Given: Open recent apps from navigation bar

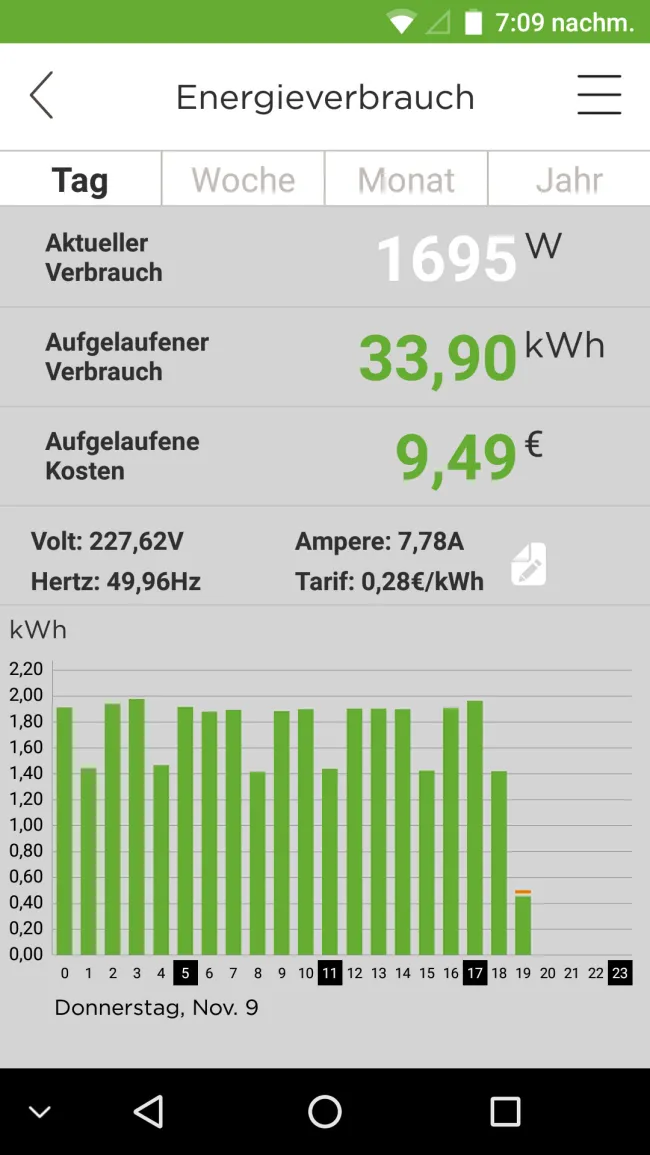Looking at the screenshot, I should click(505, 1111).
